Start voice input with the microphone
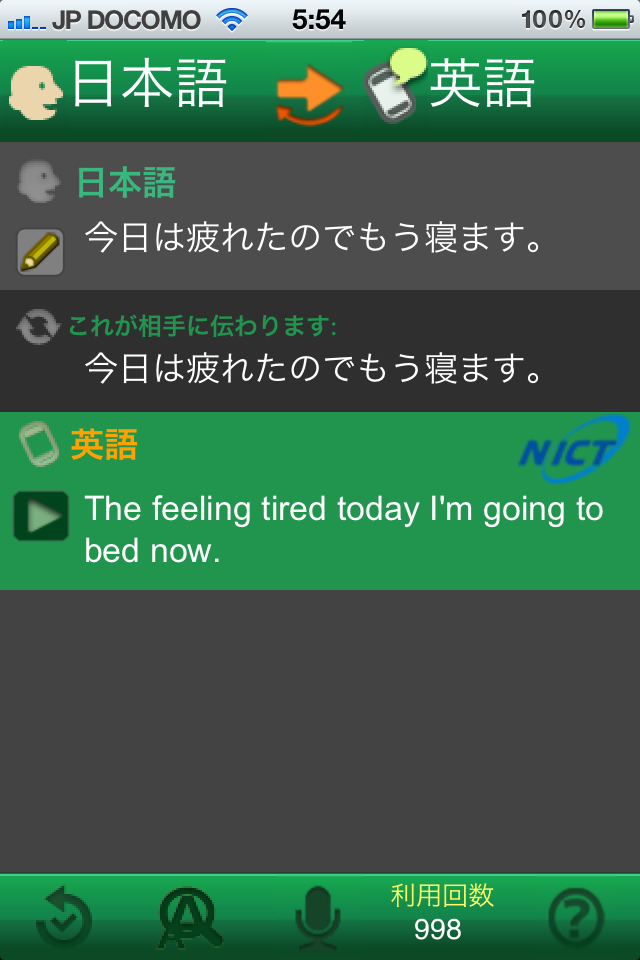Screen dimensions: 640x960 318,915
